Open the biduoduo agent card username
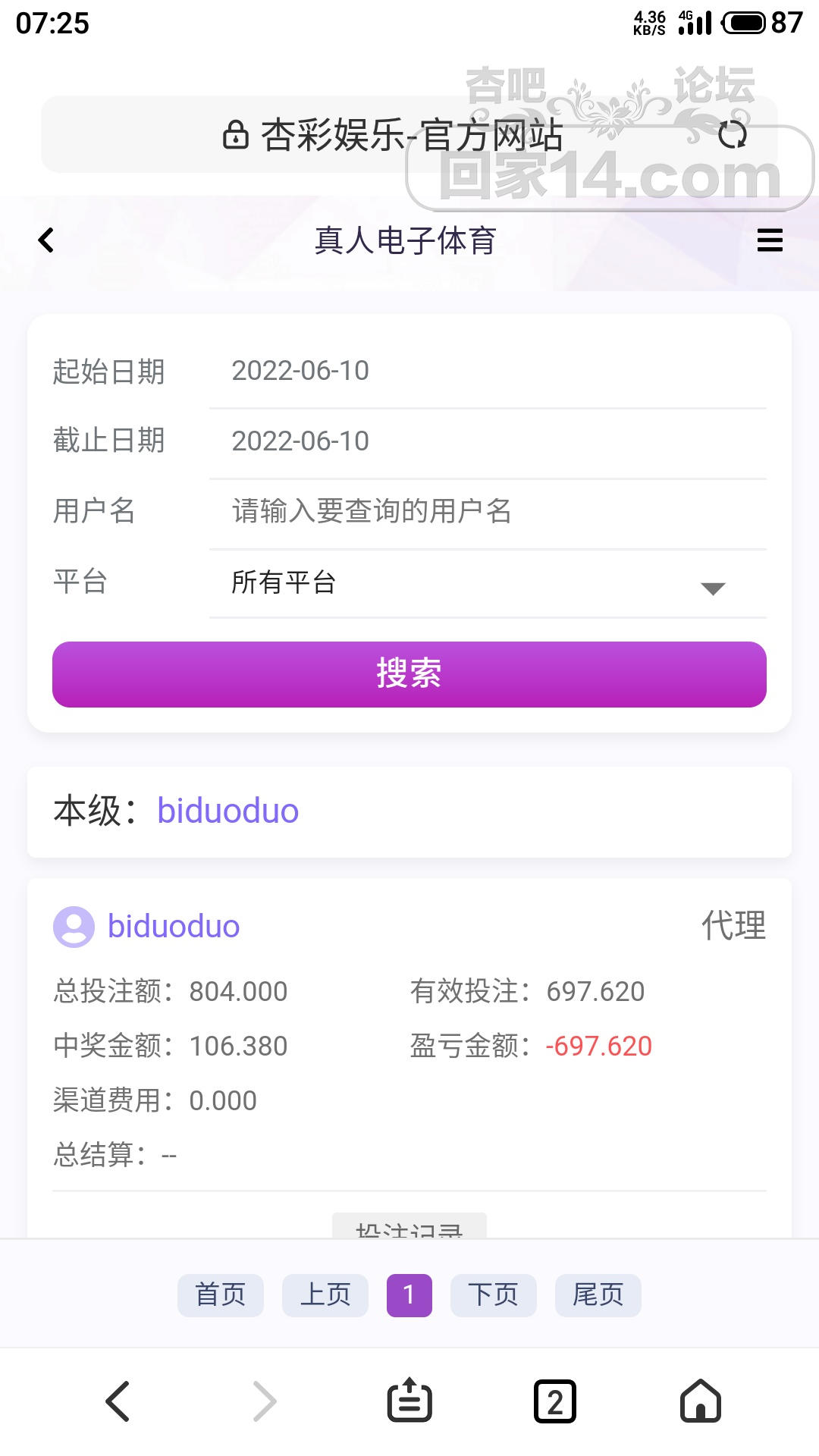The width and height of the screenshot is (819, 1456). tap(173, 926)
